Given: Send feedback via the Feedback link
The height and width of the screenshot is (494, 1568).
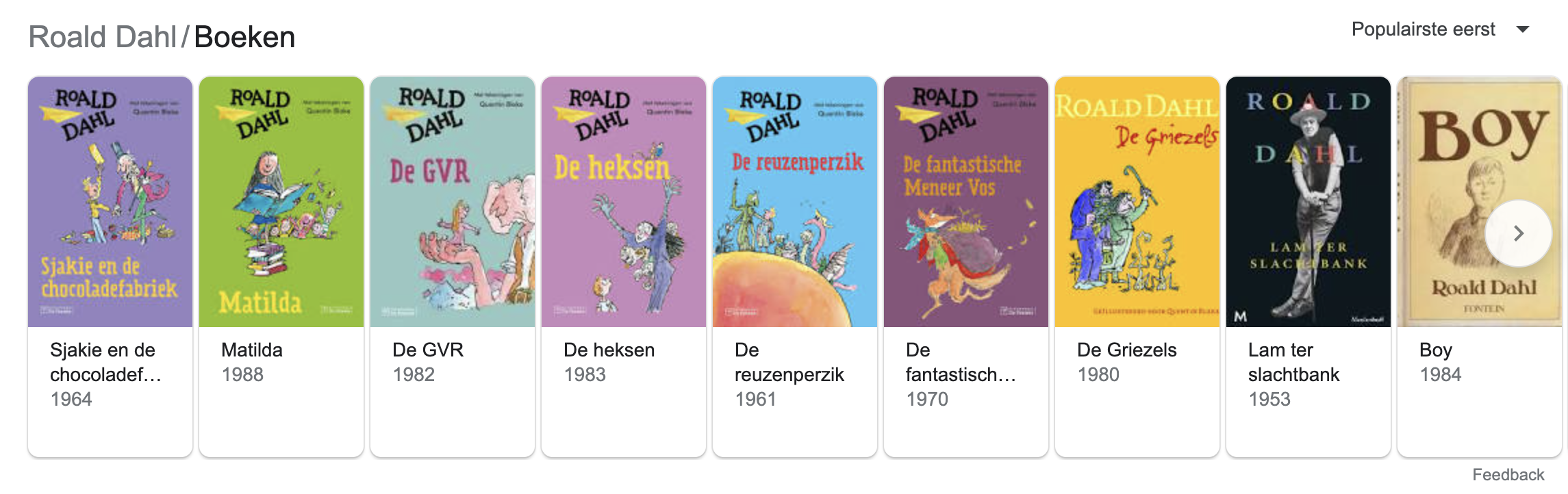Looking at the screenshot, I should (1508, 474).
